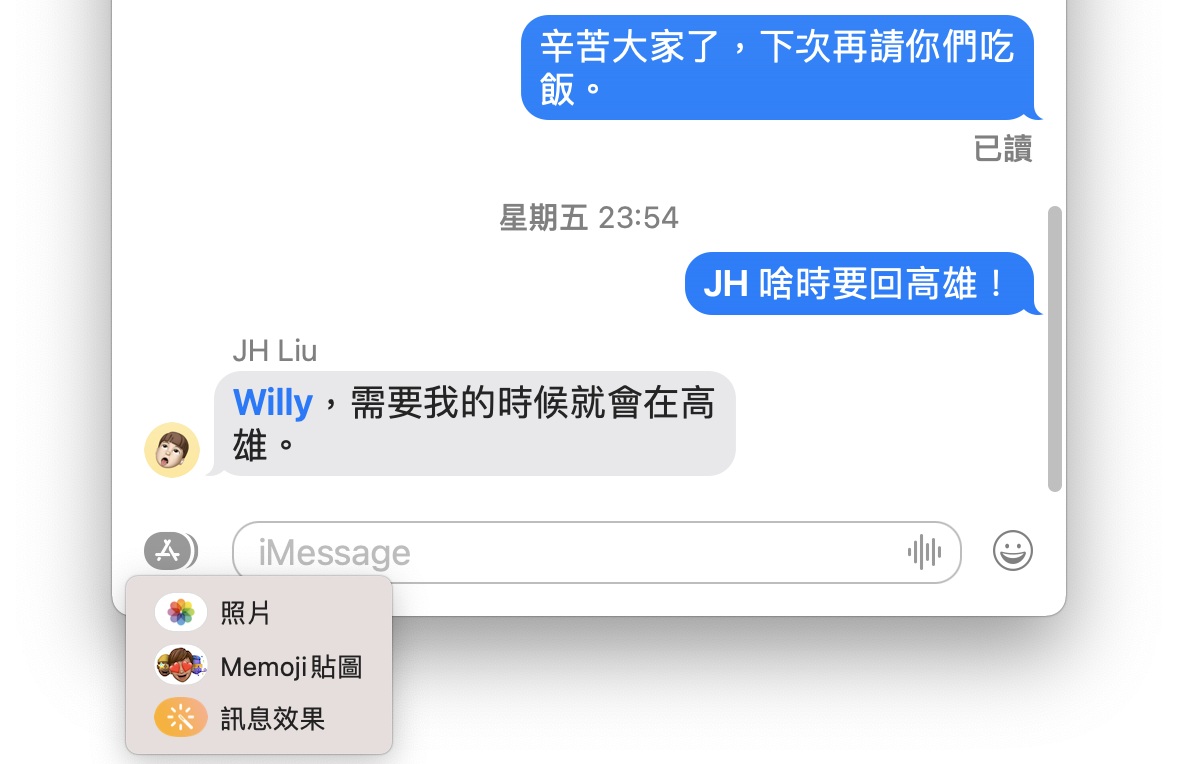Select 照片 from the apps menu
Image resolution: width=1178 pixels, height=764 pixels.
(x=258, y=612)
